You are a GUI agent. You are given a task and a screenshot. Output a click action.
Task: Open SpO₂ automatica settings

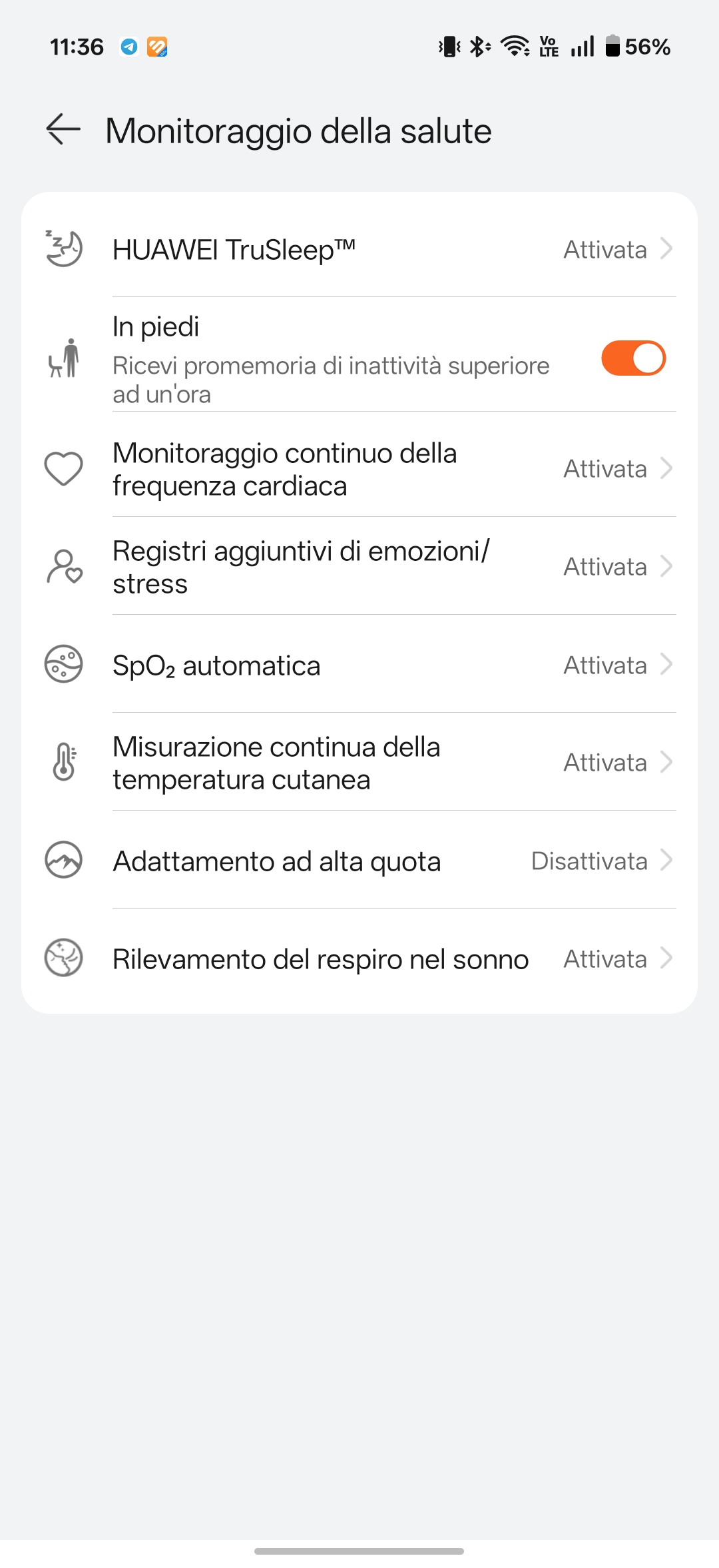359,665
